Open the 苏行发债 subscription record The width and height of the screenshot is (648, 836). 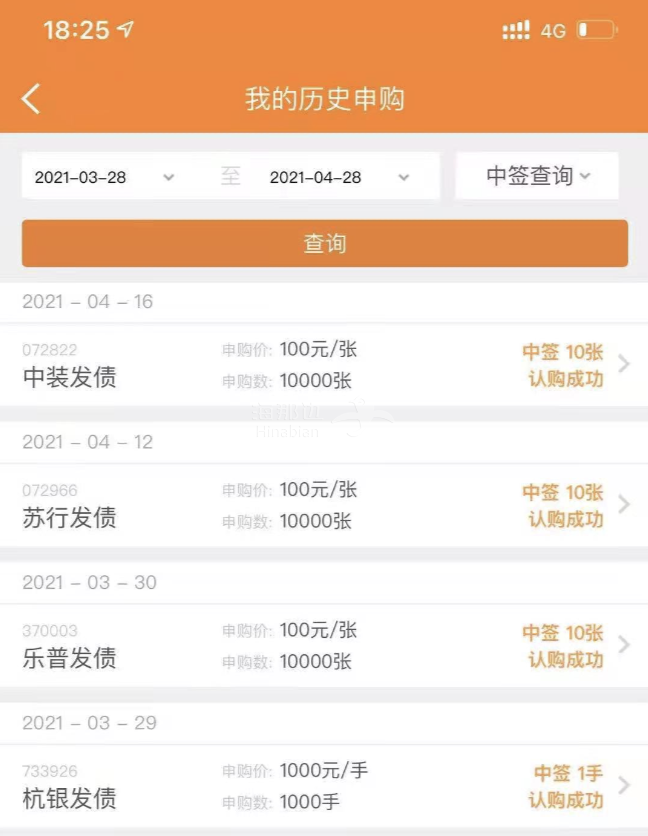(324, 505)
